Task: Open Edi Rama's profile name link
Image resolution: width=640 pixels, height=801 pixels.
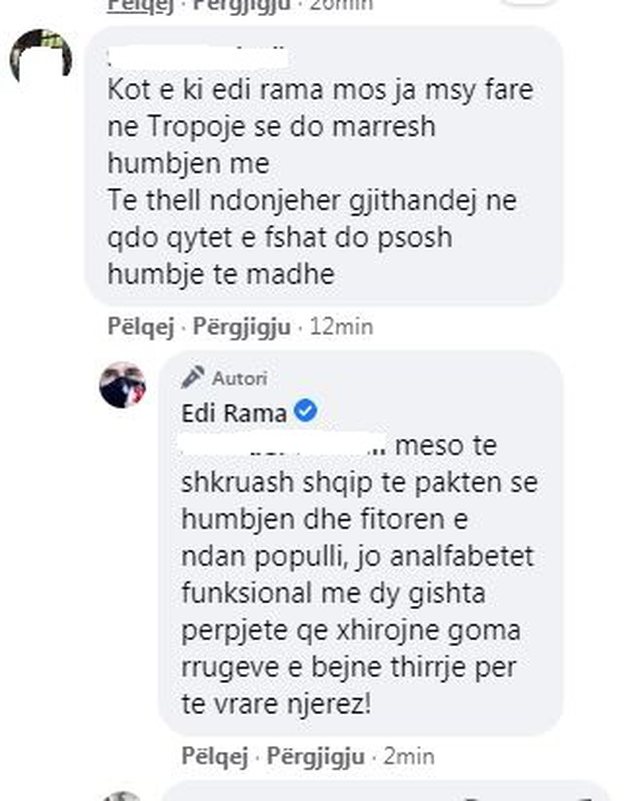Action: 233,412
